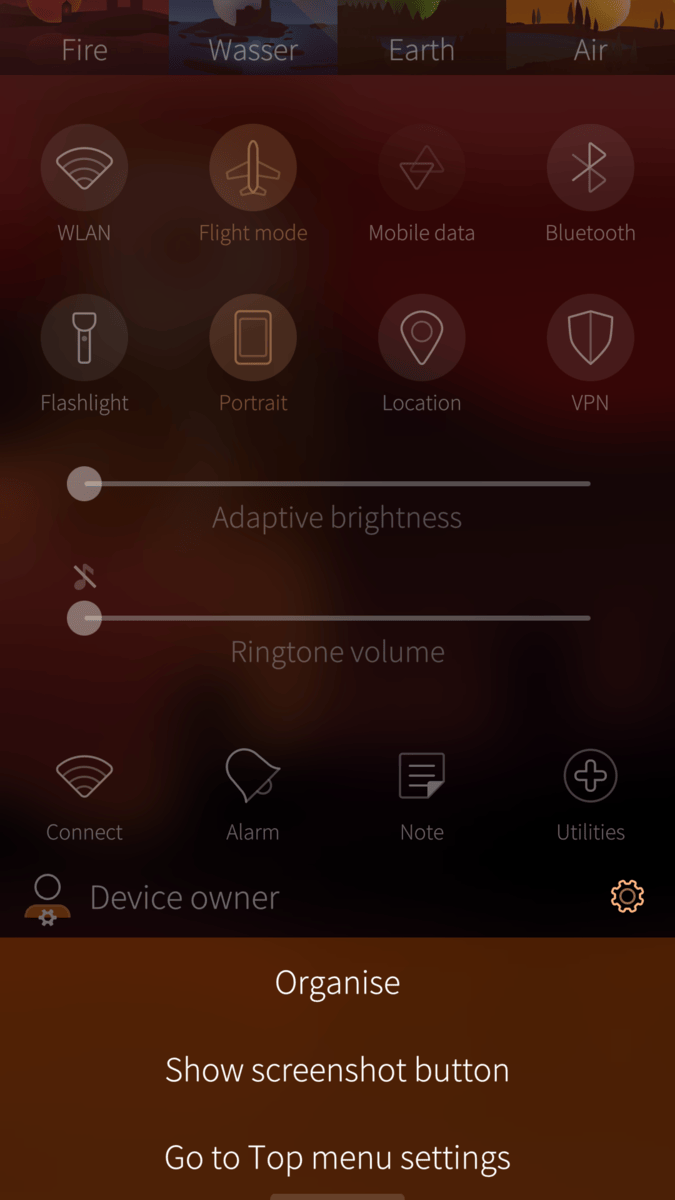Choose Organise from the menu
This screenshot has width=675, height=1200.
coord(337,983)
